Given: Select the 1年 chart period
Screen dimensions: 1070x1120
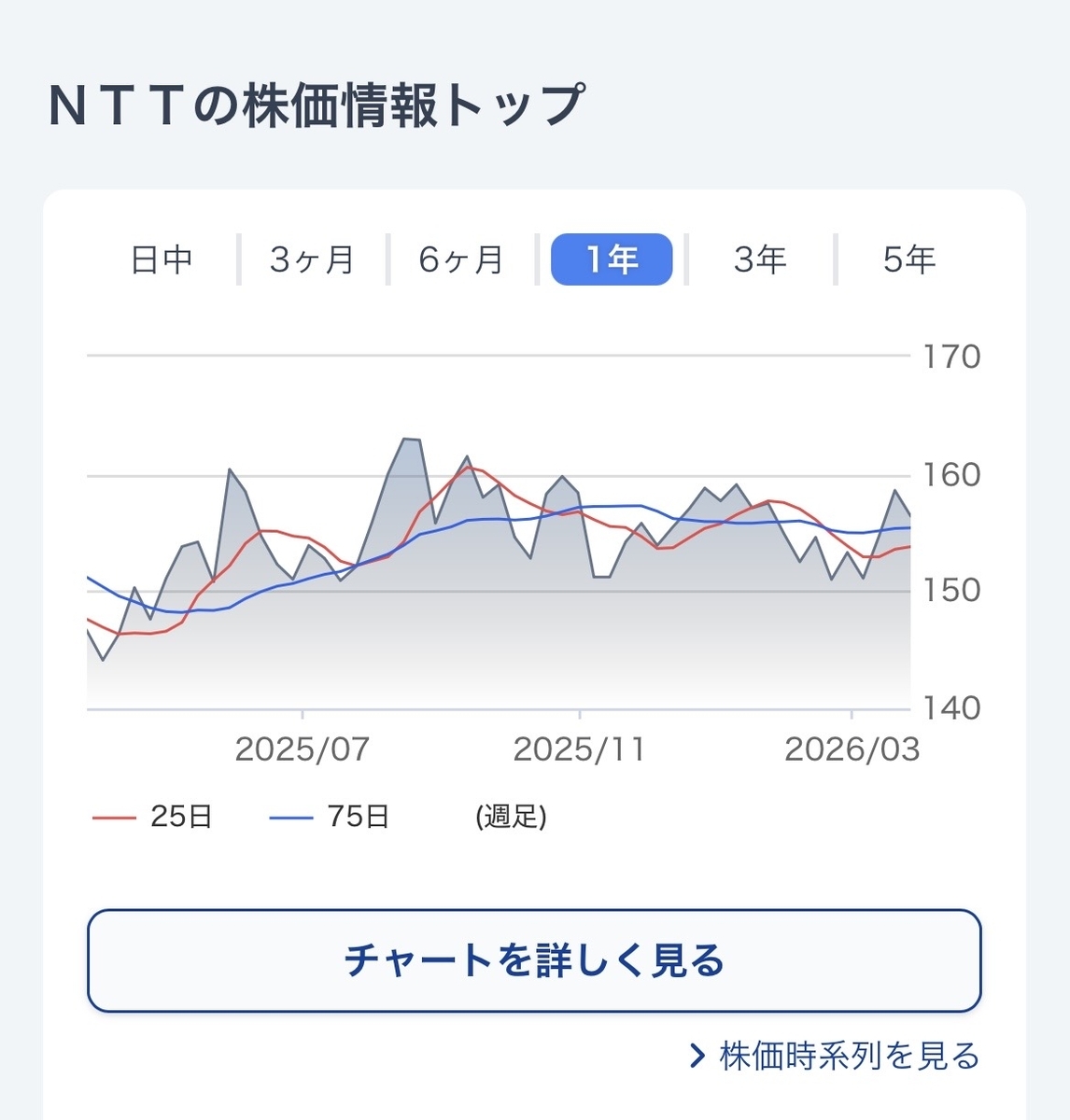Looking at the screenshot, I should [x=612, y=259].
